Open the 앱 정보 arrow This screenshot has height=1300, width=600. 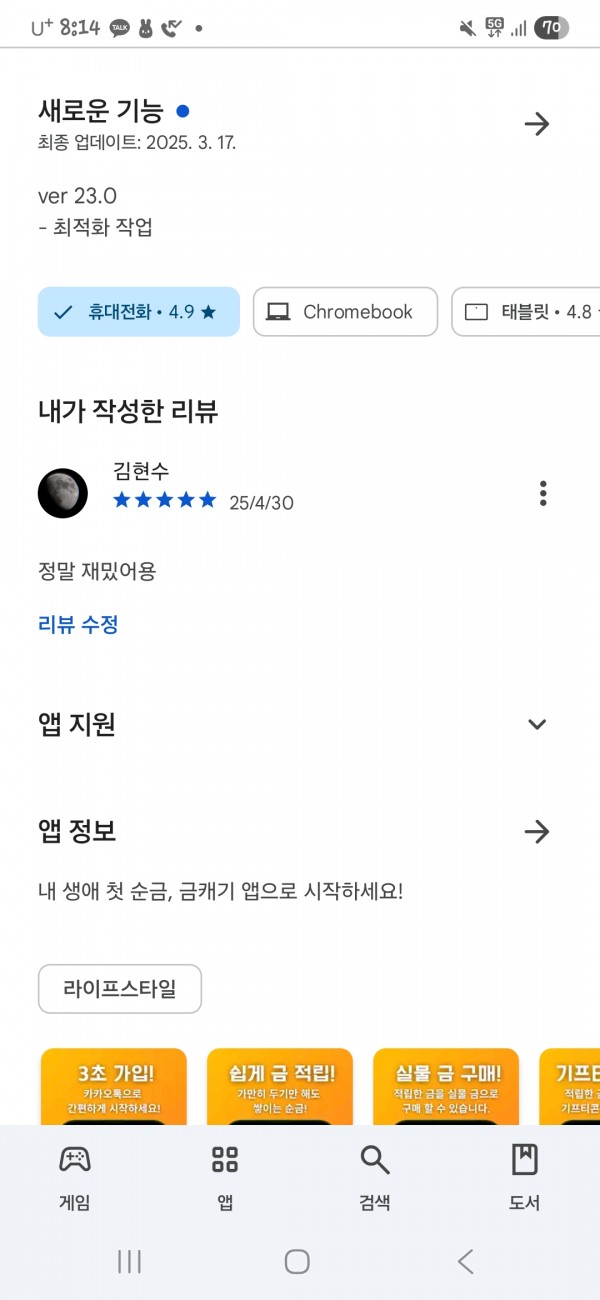point(537,831)
